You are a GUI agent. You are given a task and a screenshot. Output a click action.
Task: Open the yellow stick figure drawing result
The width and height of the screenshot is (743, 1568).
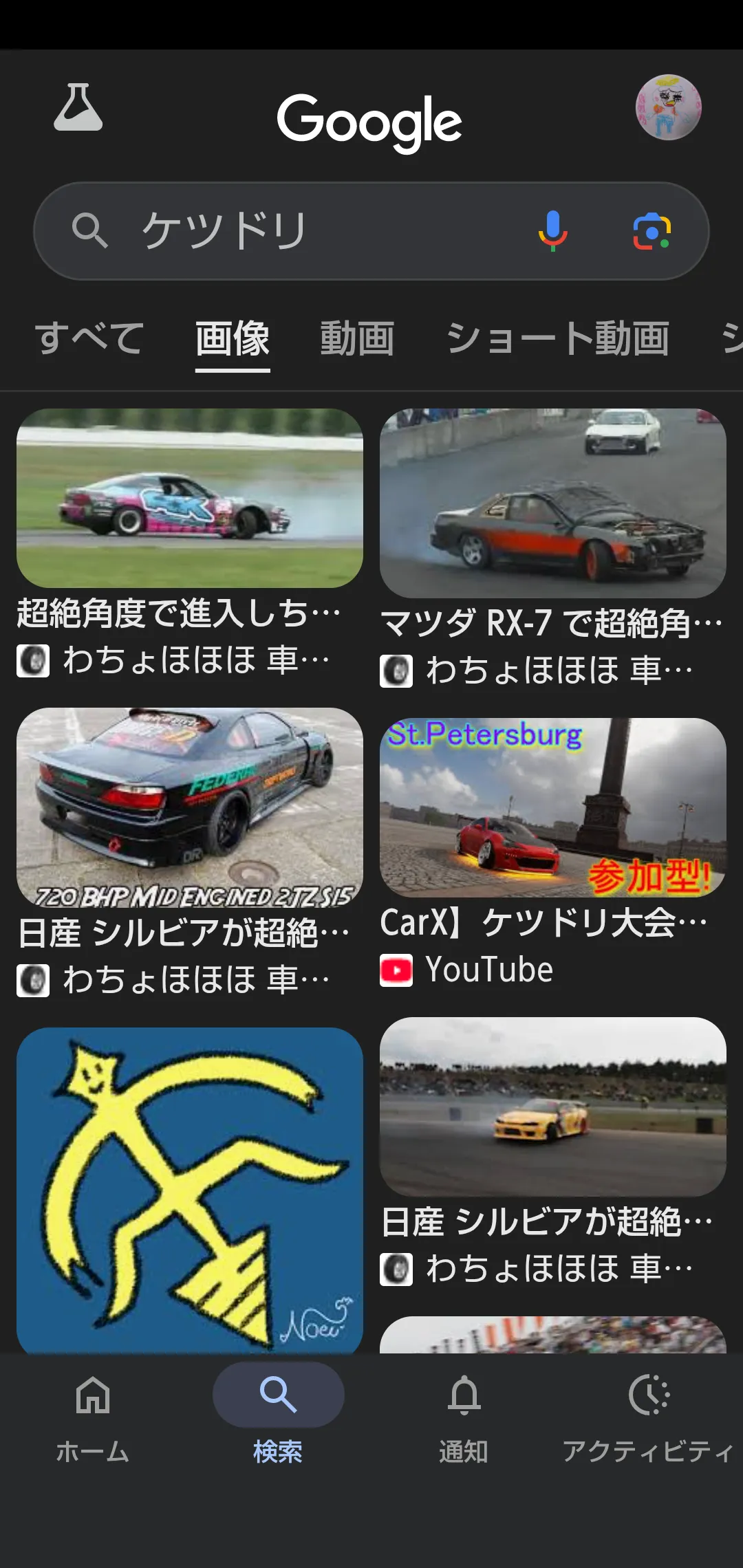190,1190
